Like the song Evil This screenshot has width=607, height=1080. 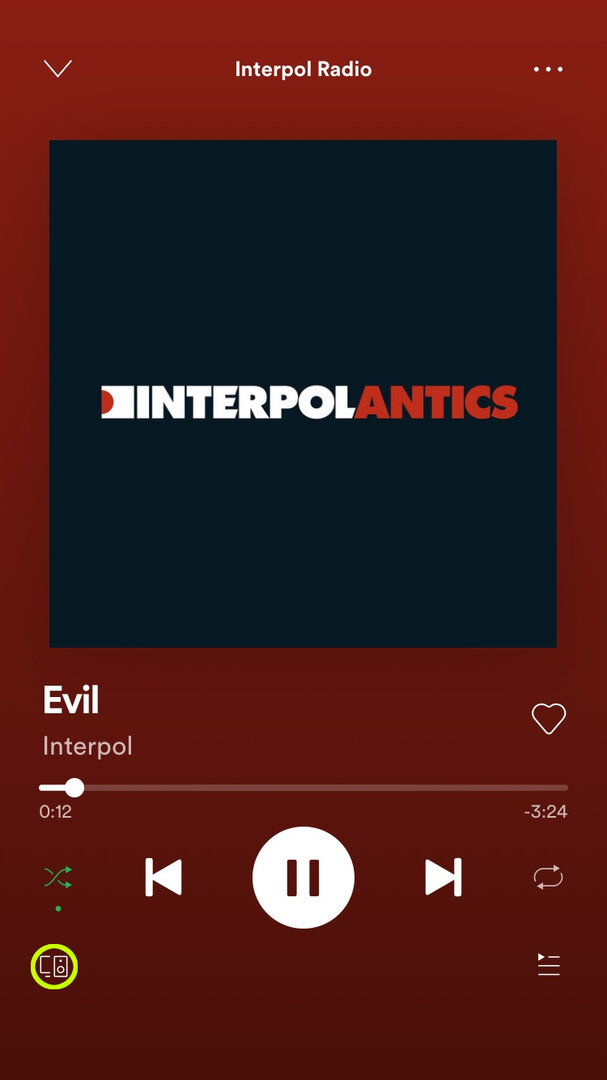coord(548,718)
